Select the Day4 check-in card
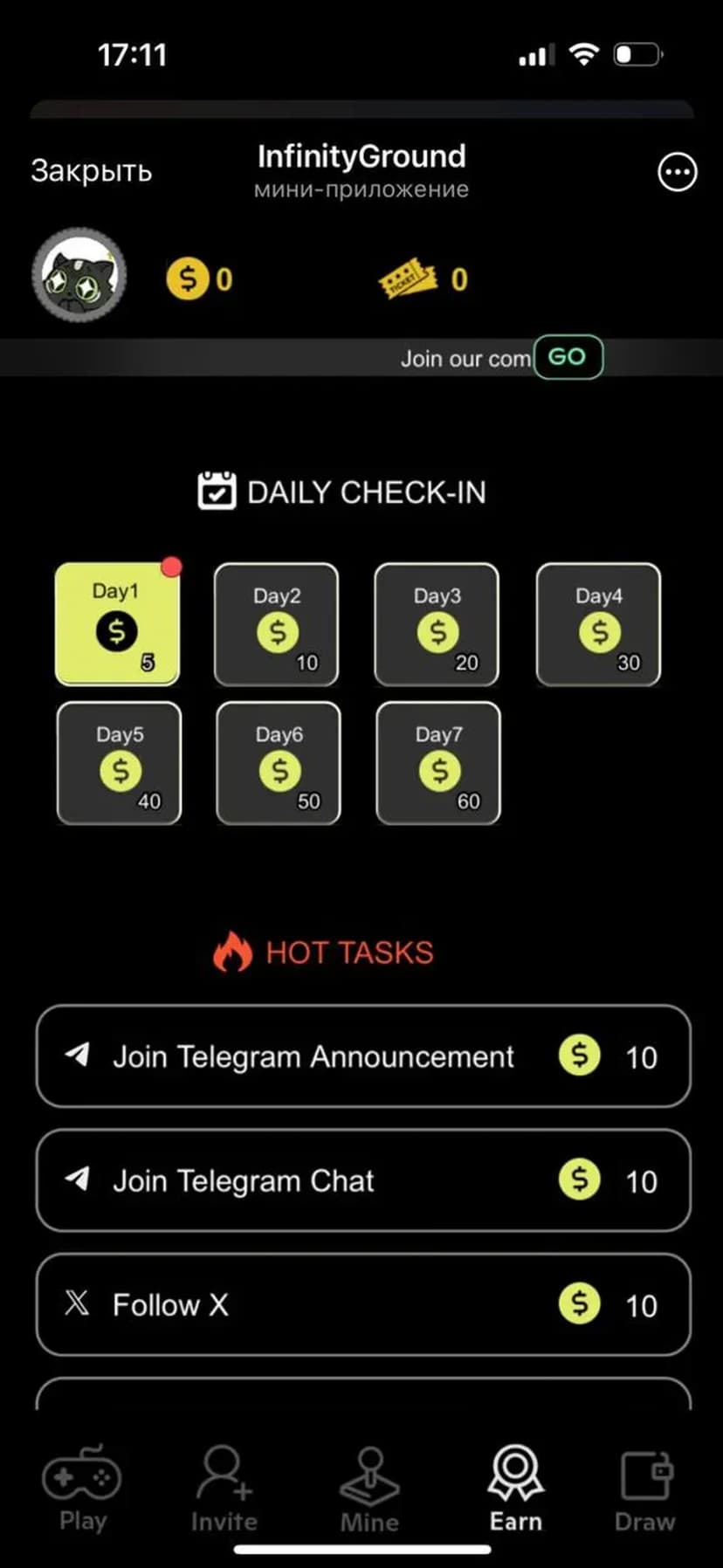This screenshot has height=1568, width=723. (598, 624)
